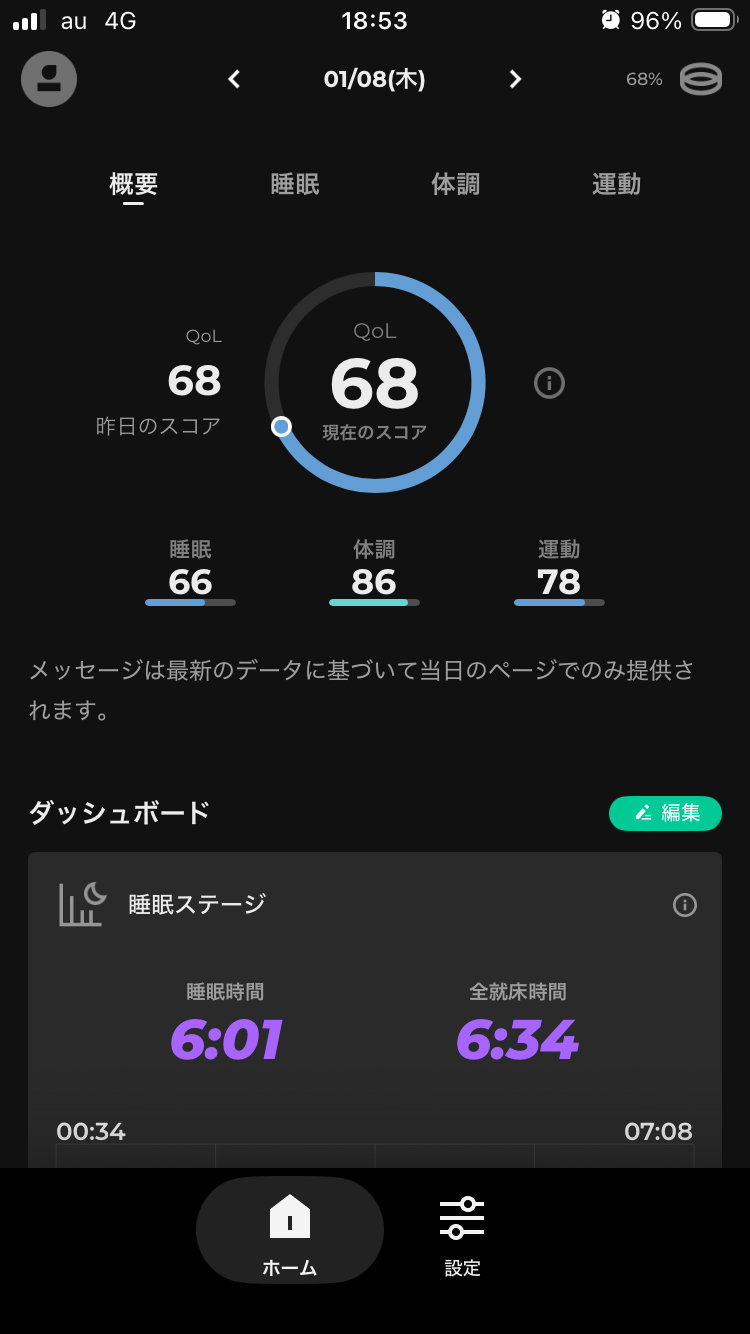
Task: Open the profile avatar icon
Action: pyautogui.click(x=49, y=79)
